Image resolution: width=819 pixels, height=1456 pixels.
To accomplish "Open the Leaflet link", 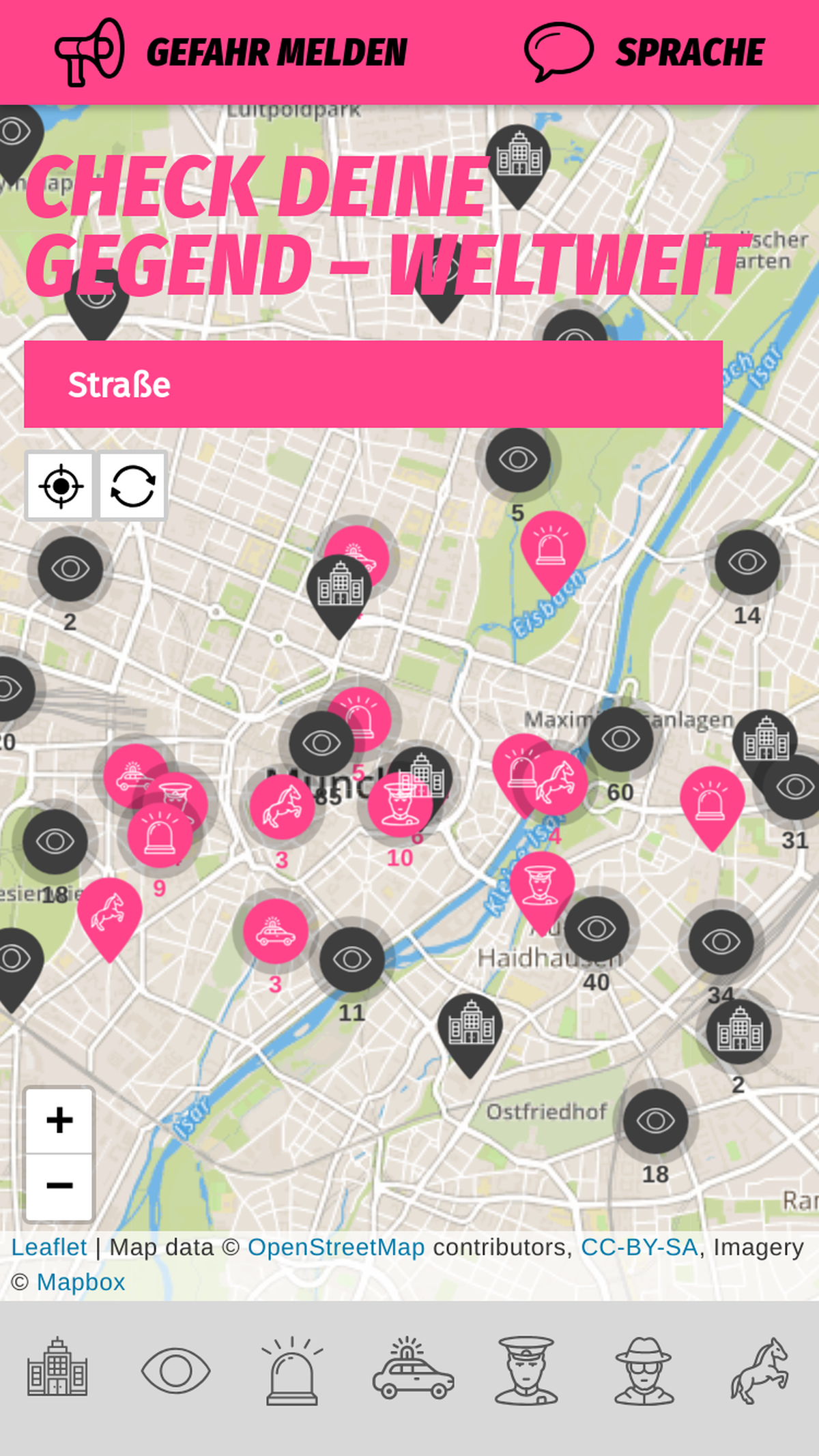I will pyautogui.click(x=49, y=1247).
